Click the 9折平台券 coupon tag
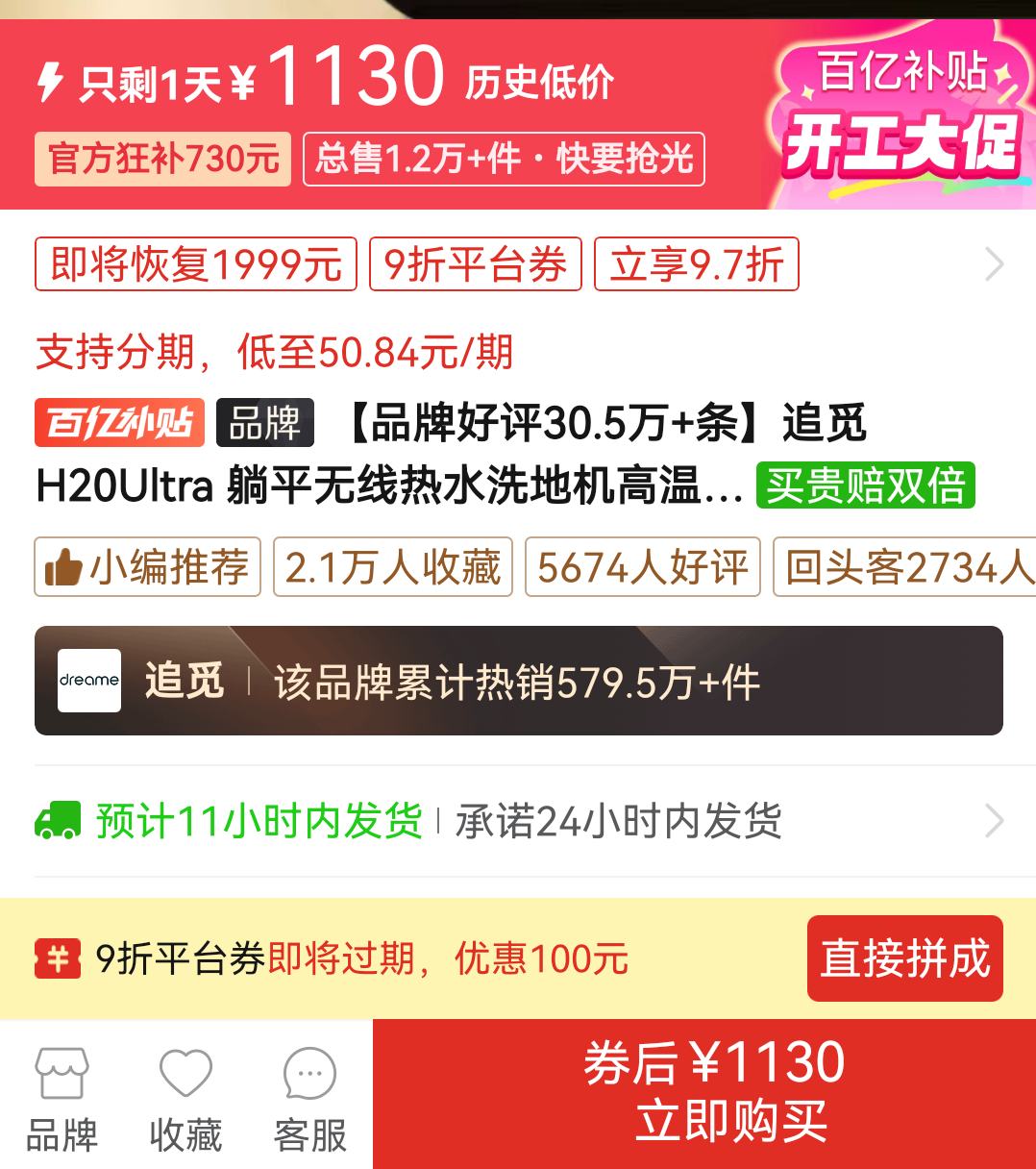 tap(475, 265)
